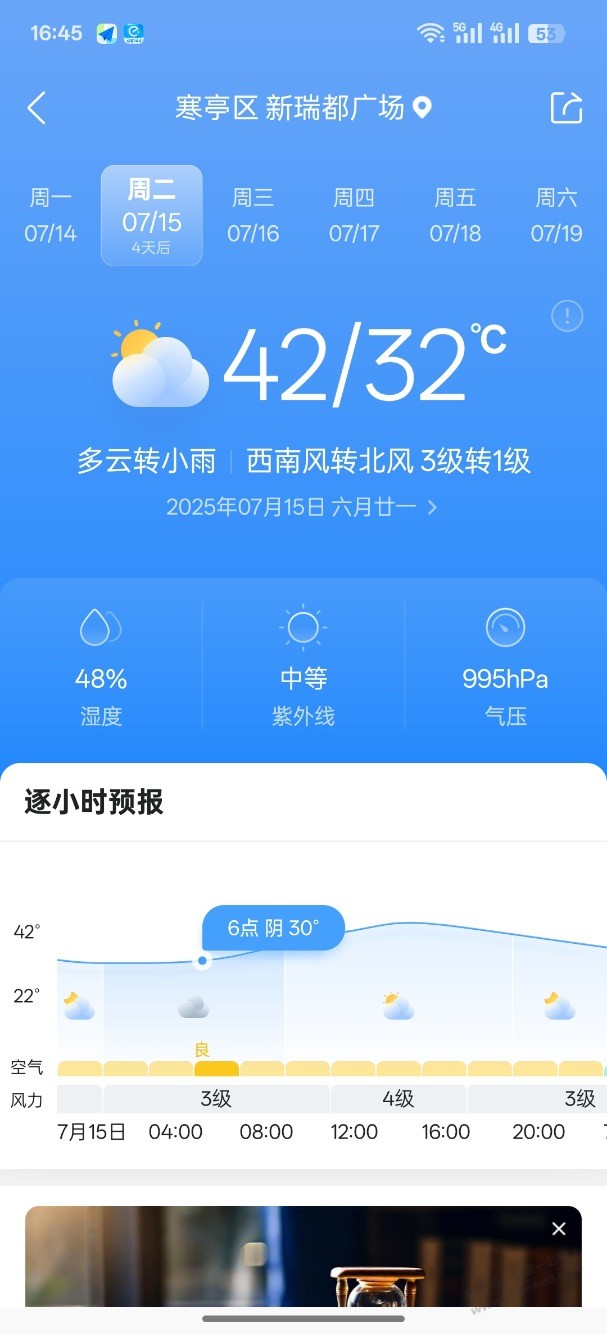Screen dimensions: 607x1334
Task: Tap the info exclamation icon
Action: click(567, 317)
